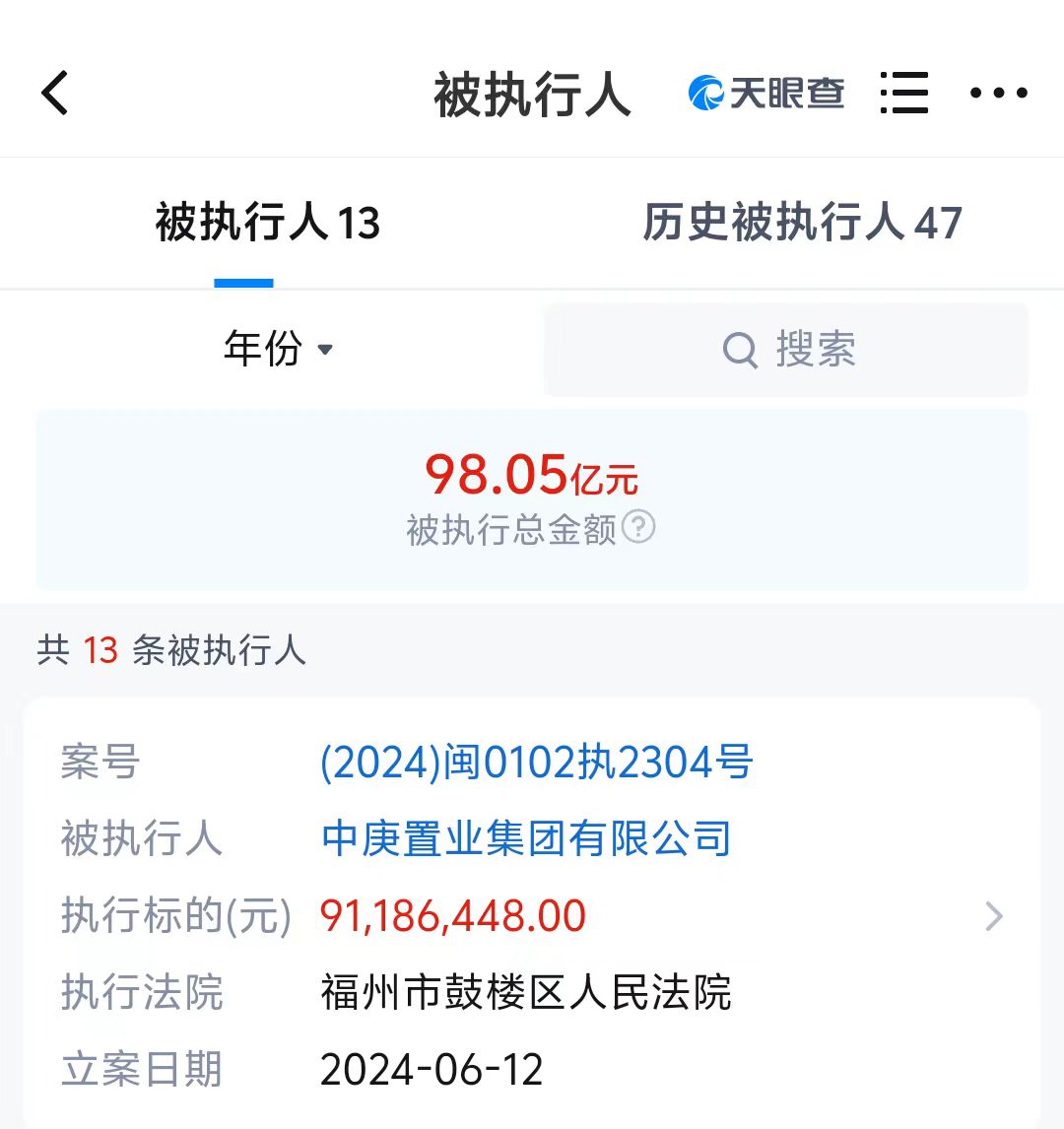Open the chevron beside 91,186,448.00

coord(994,916)
